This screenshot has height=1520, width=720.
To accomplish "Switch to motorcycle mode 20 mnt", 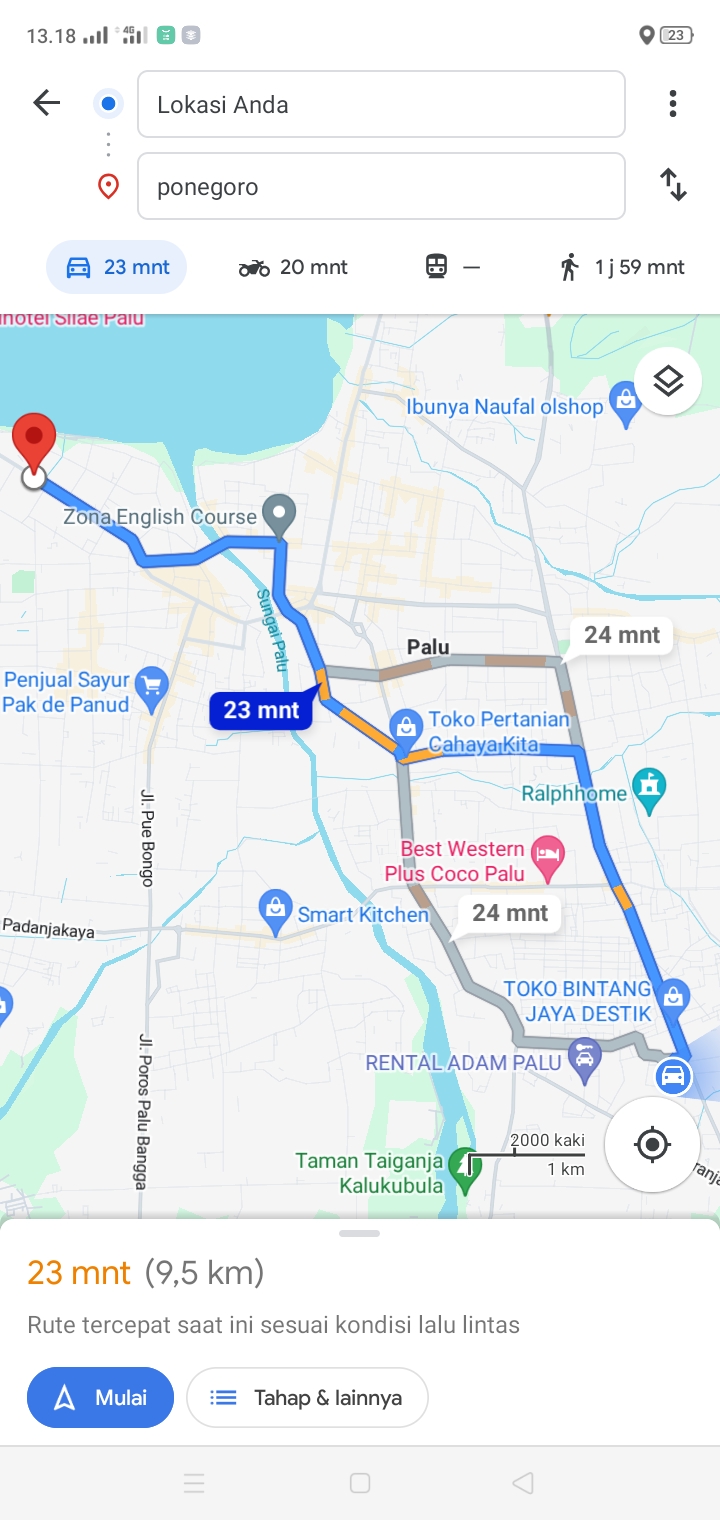I will coord(293,267).
